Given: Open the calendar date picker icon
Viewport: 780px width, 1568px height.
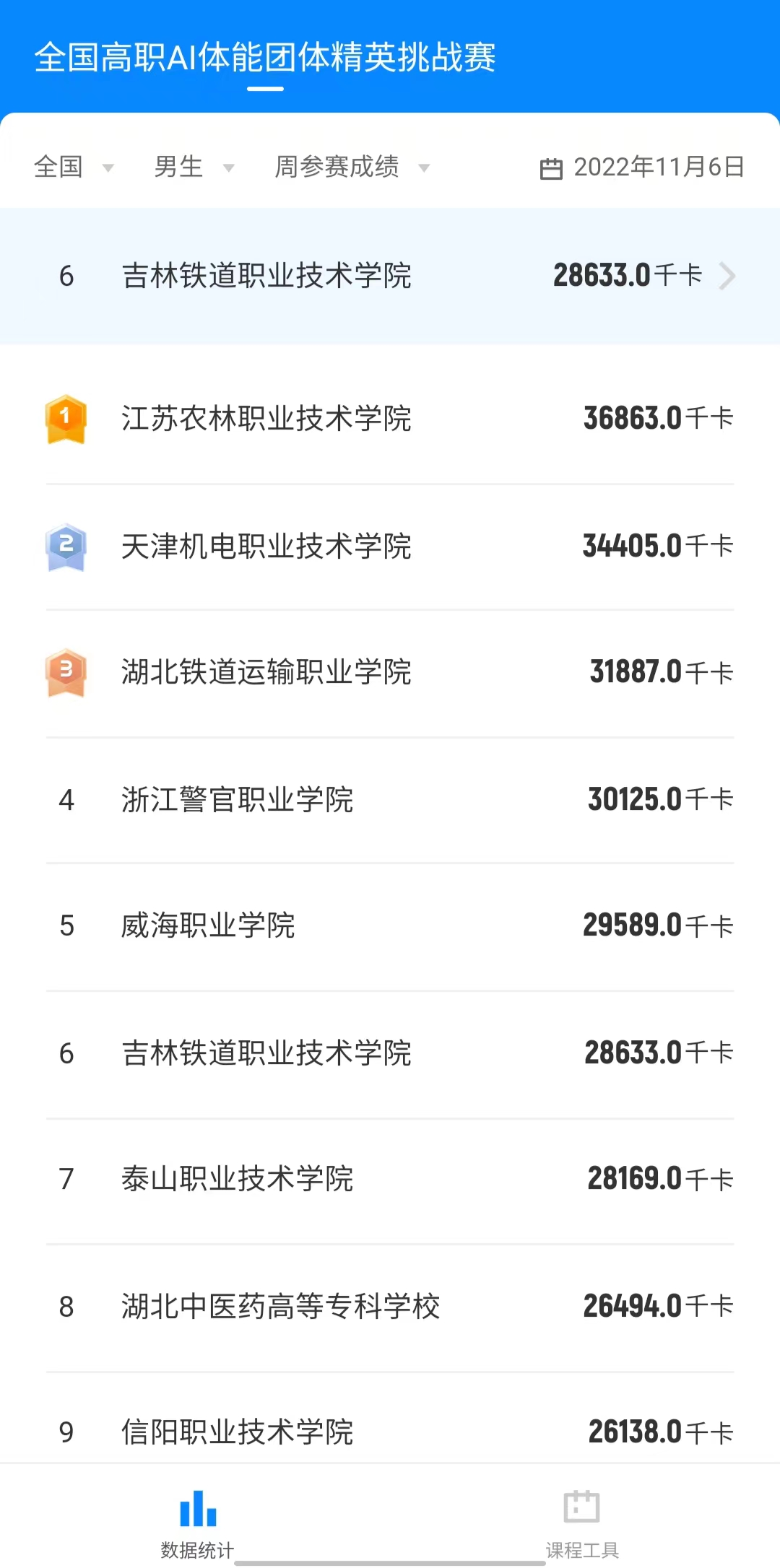Looking at the screenshot, I should point(553,167).
